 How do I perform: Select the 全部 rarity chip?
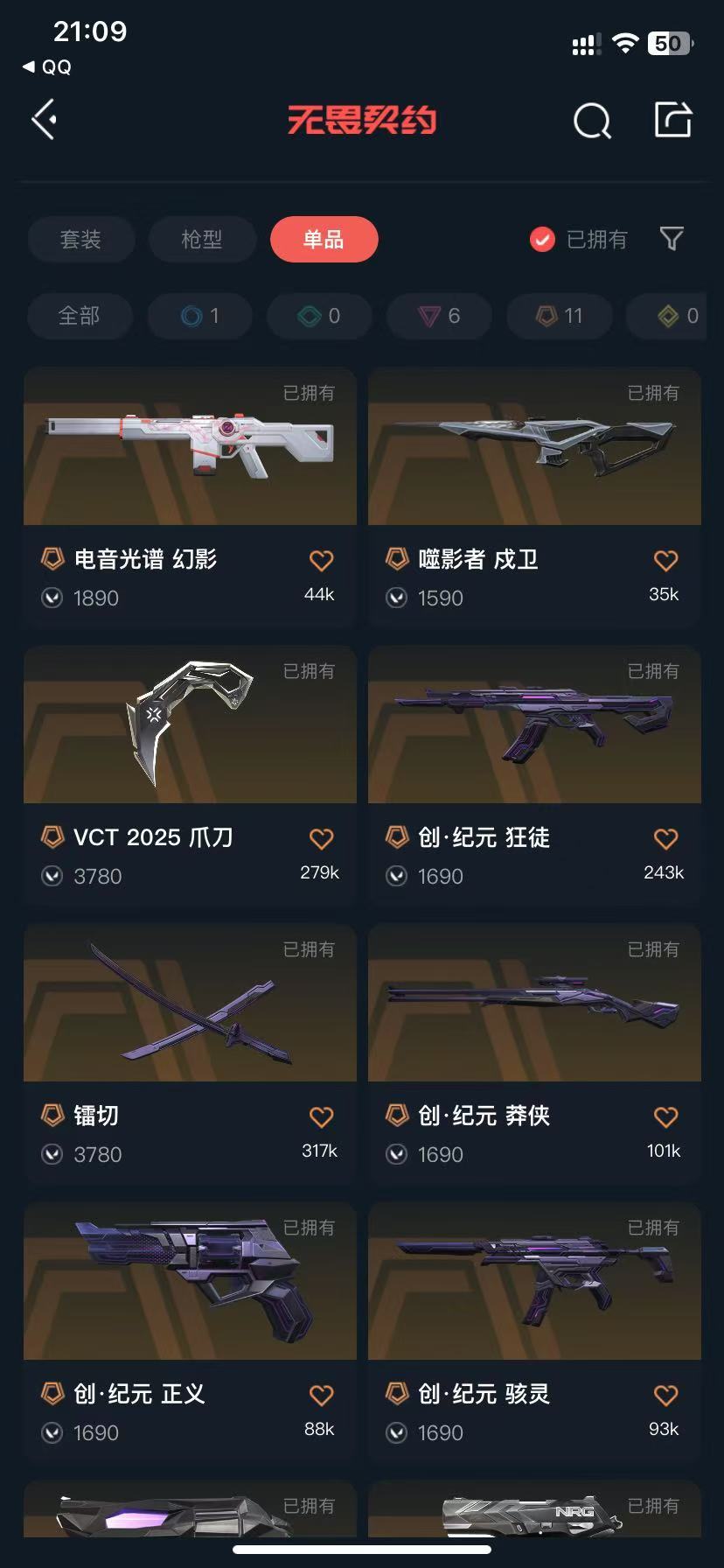(x=80, y=316)
